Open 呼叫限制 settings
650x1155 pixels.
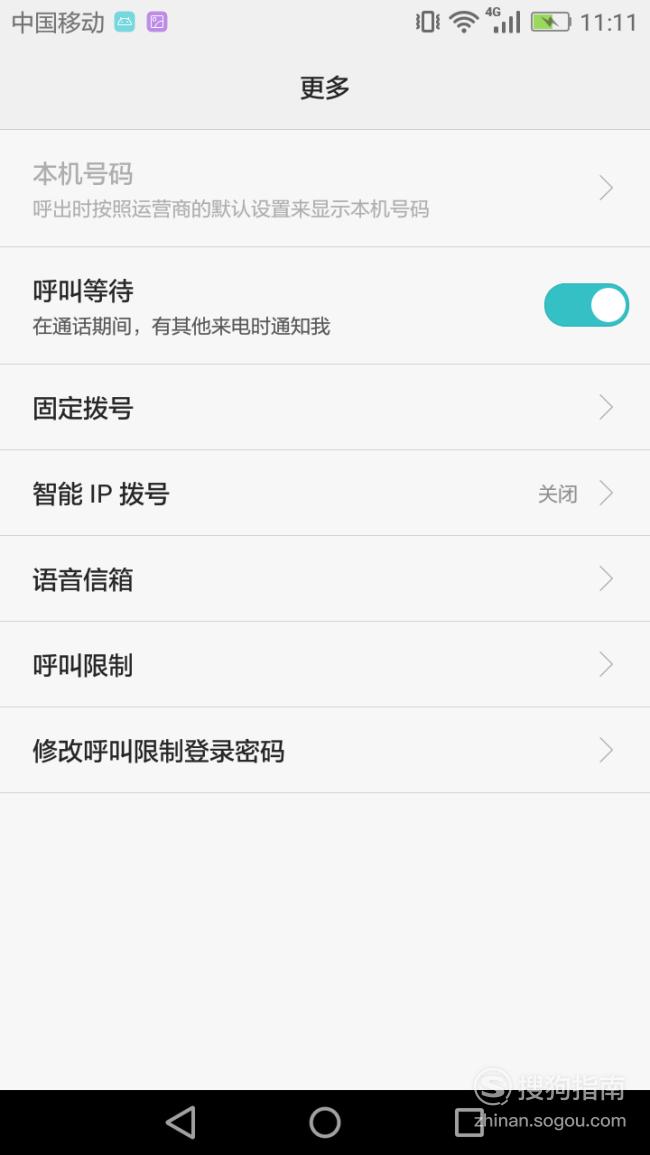tap(325, 664)
